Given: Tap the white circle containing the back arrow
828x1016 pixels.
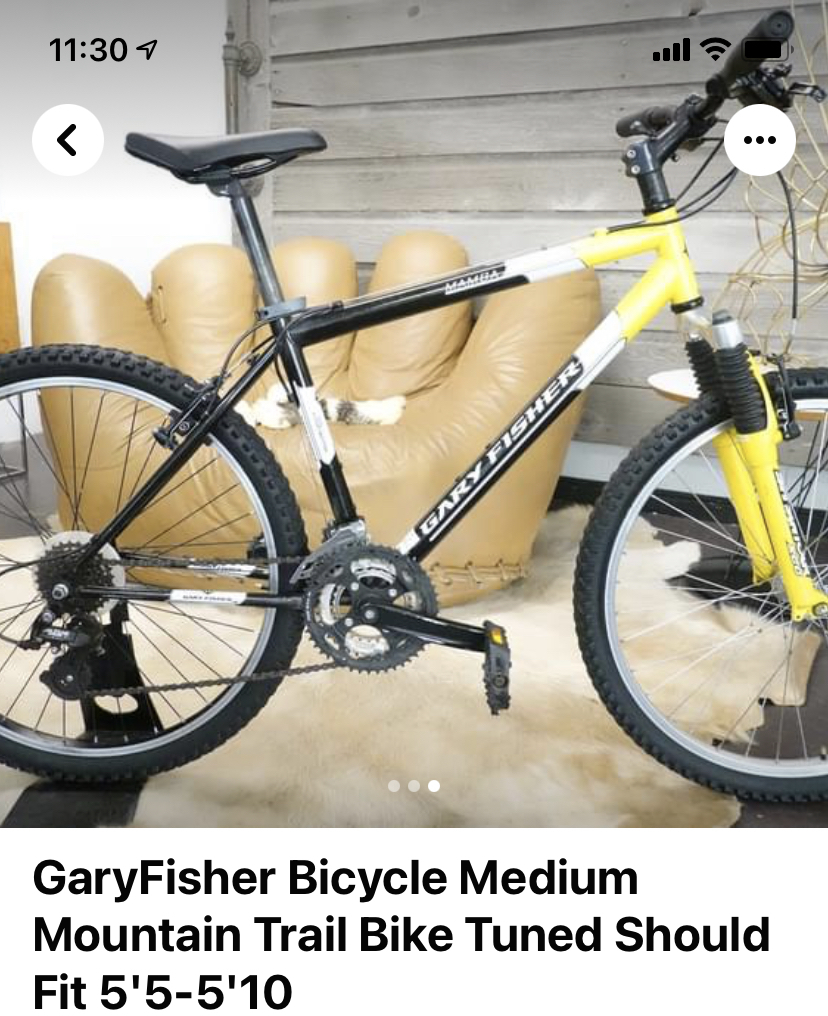Looking at the screenshot, I should 68,140.
